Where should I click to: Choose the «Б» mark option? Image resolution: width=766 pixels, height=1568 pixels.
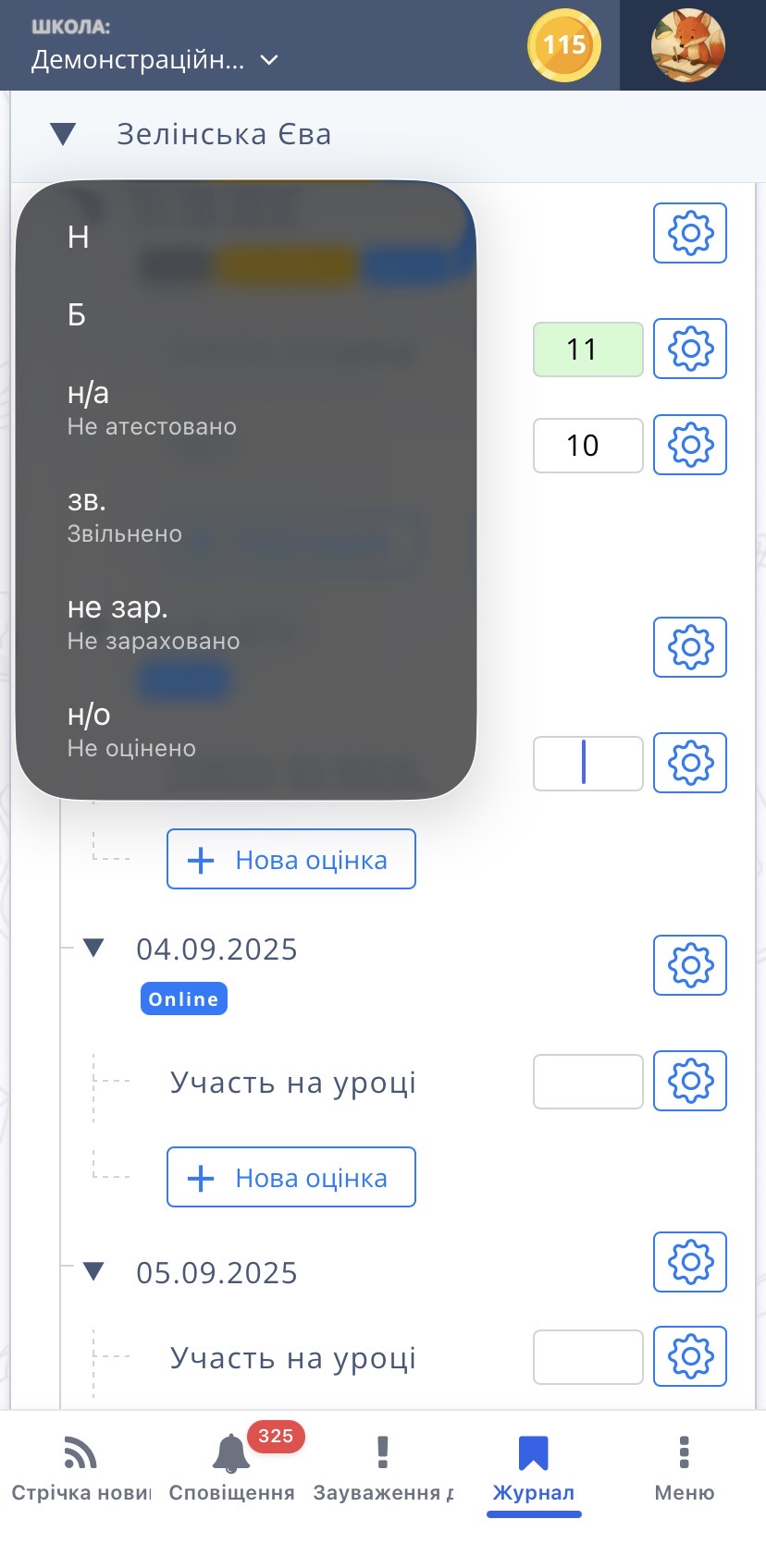point(77,314)
